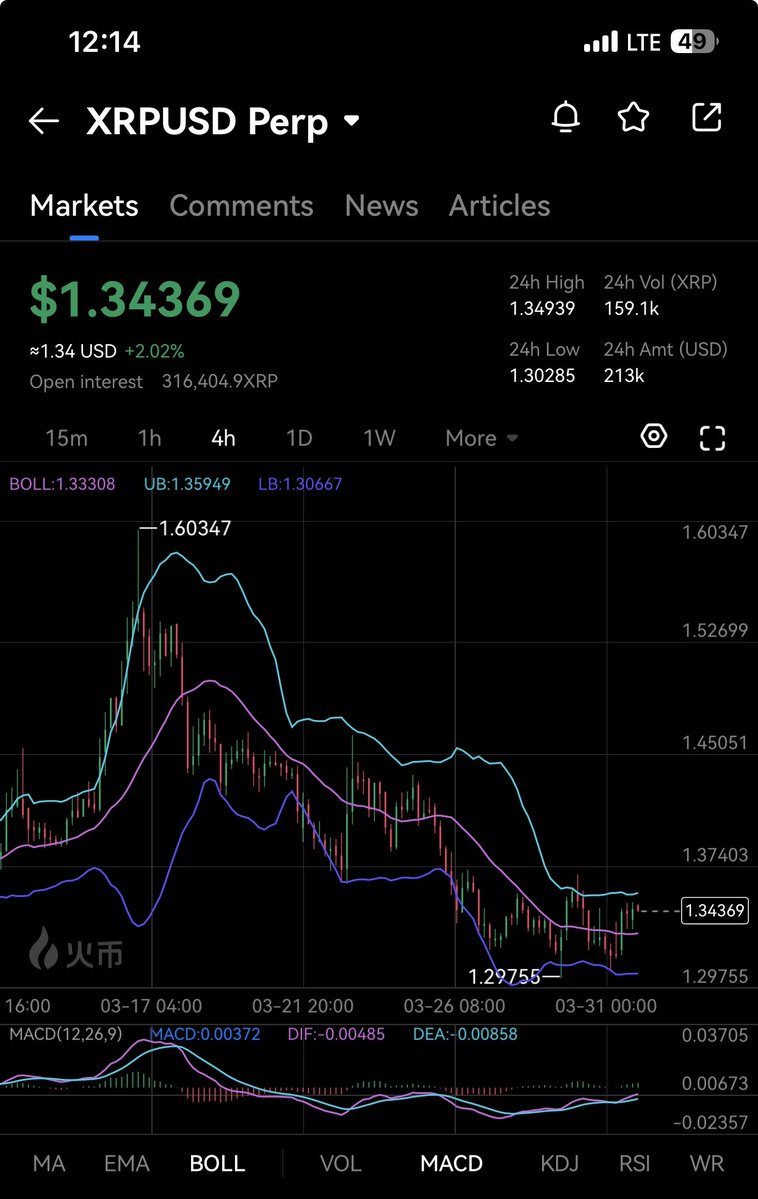This screenshot has height=1199, width=758.
Task: Choose the EMA indicator
Action: pyautogui.click(x=127, y=1164)
